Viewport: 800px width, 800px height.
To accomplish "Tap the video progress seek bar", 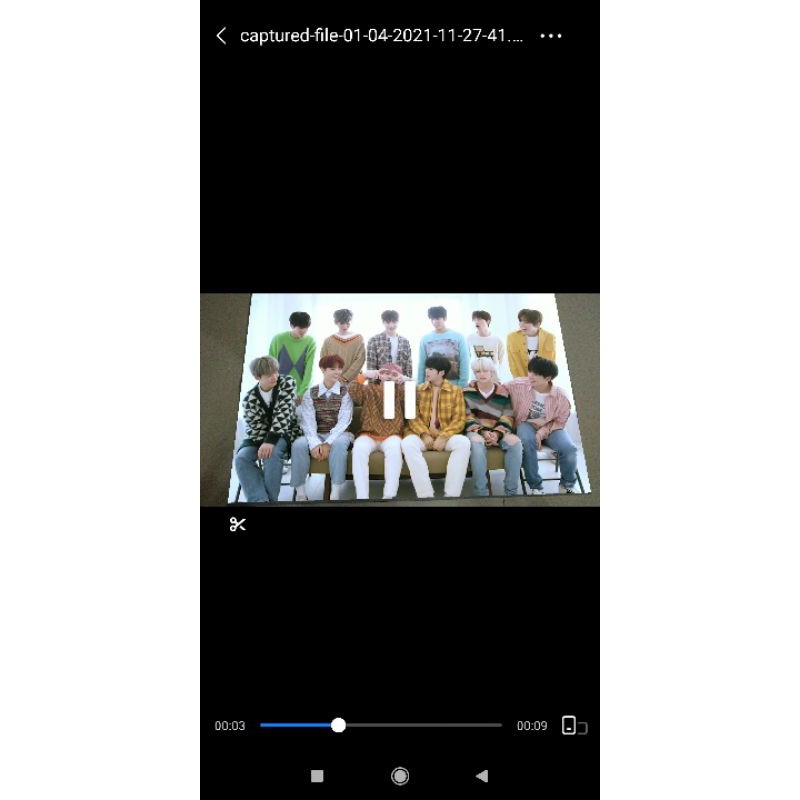I will coord(380,725).
